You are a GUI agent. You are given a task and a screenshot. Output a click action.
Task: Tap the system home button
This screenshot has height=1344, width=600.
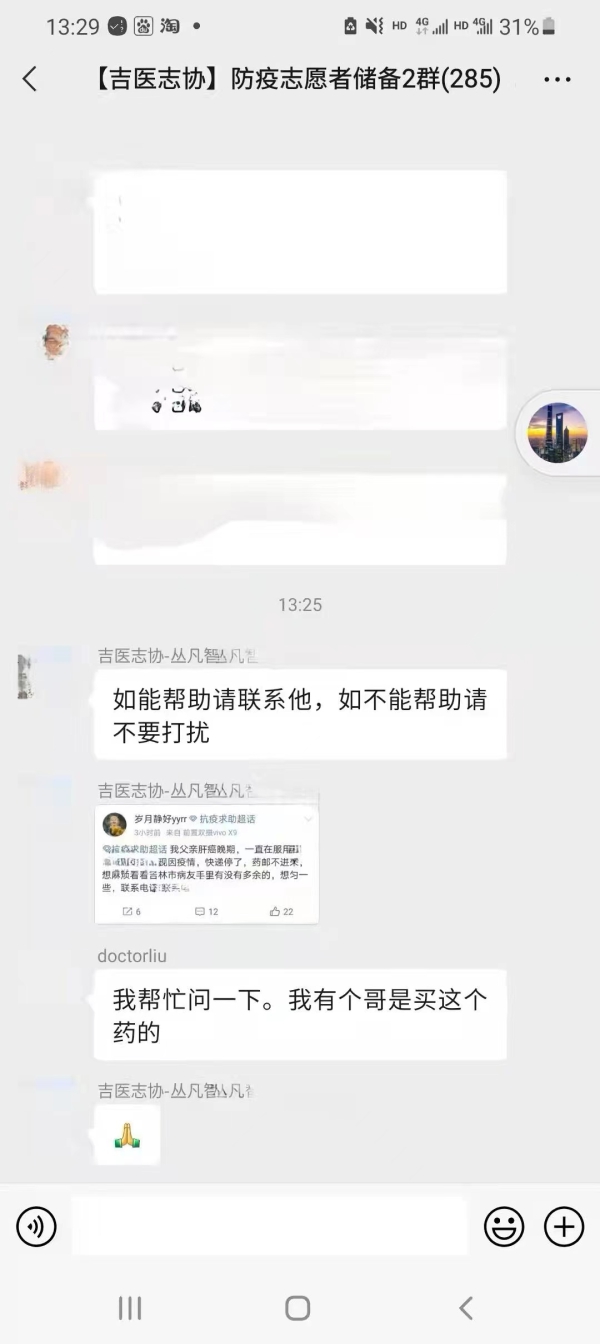tap(297, 1307)
